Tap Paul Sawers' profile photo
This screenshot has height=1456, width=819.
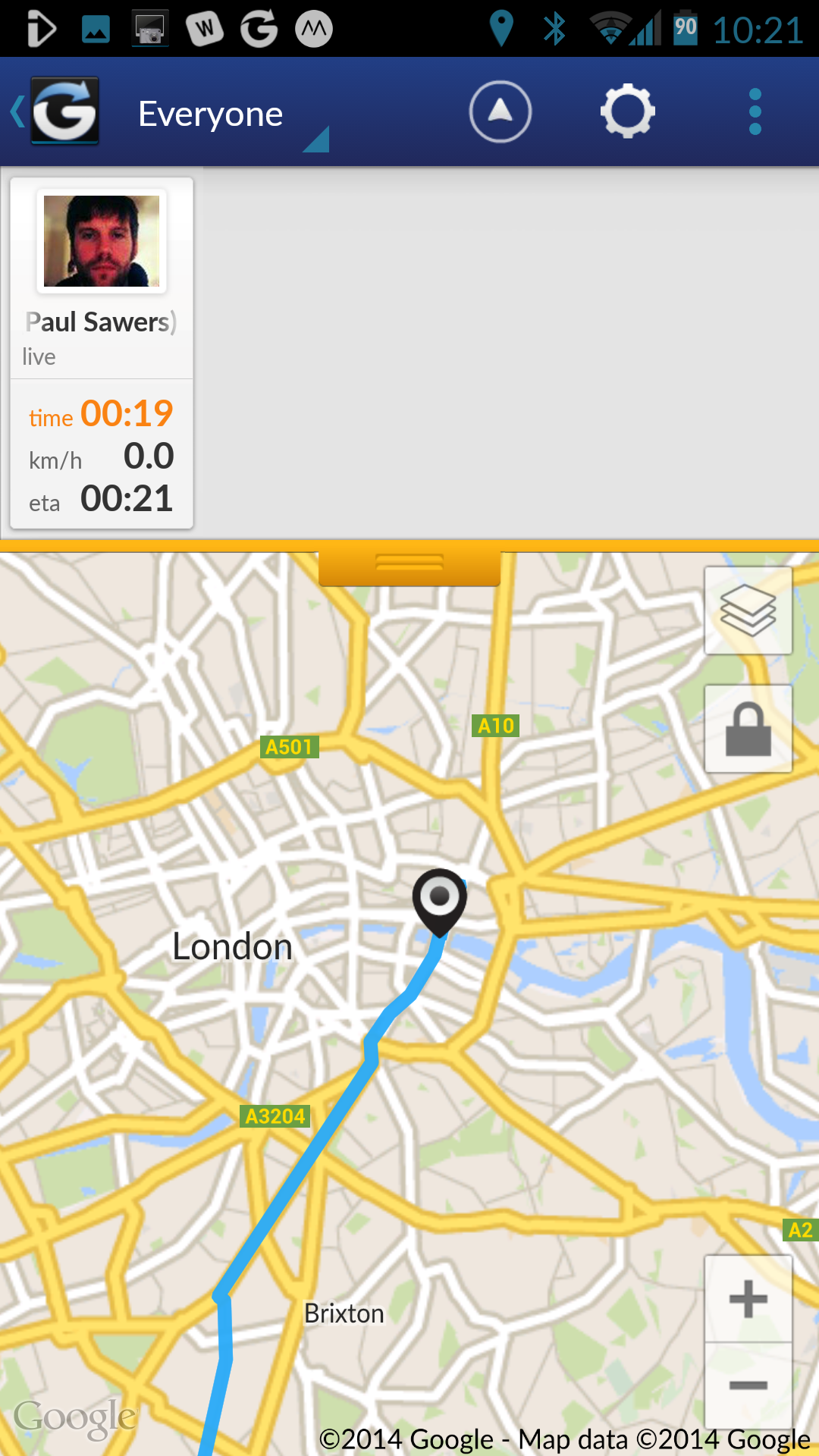click(x=101, y=241)
